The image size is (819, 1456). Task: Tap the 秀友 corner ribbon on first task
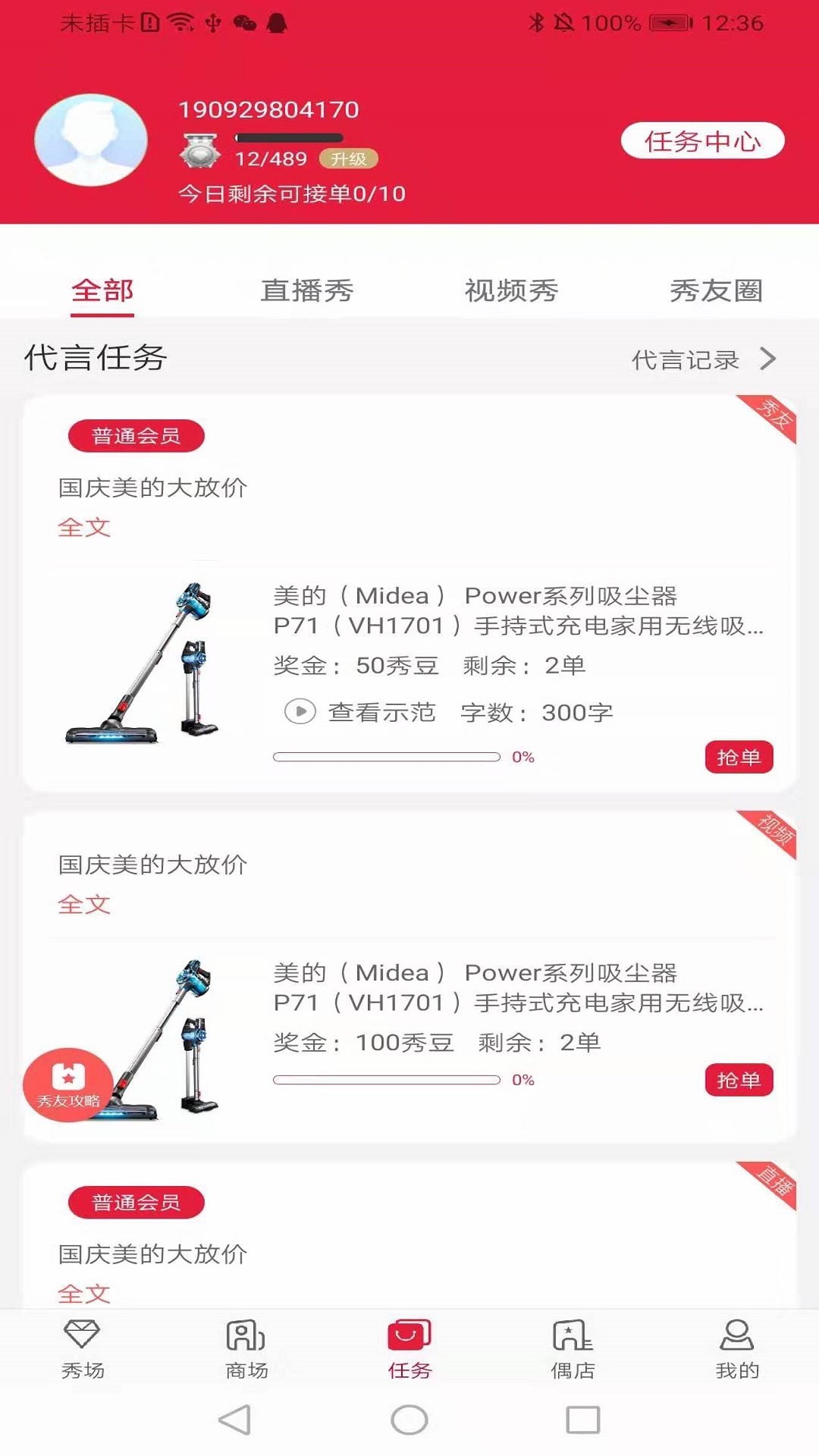[x=775, y=417]
